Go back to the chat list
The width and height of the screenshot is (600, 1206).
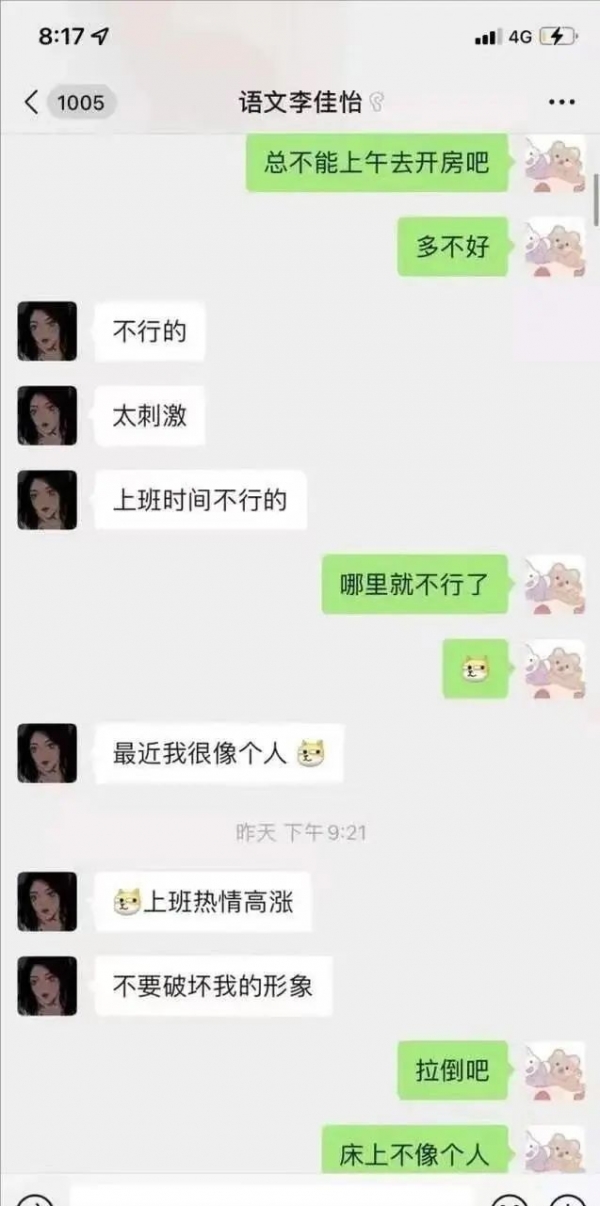32,102
